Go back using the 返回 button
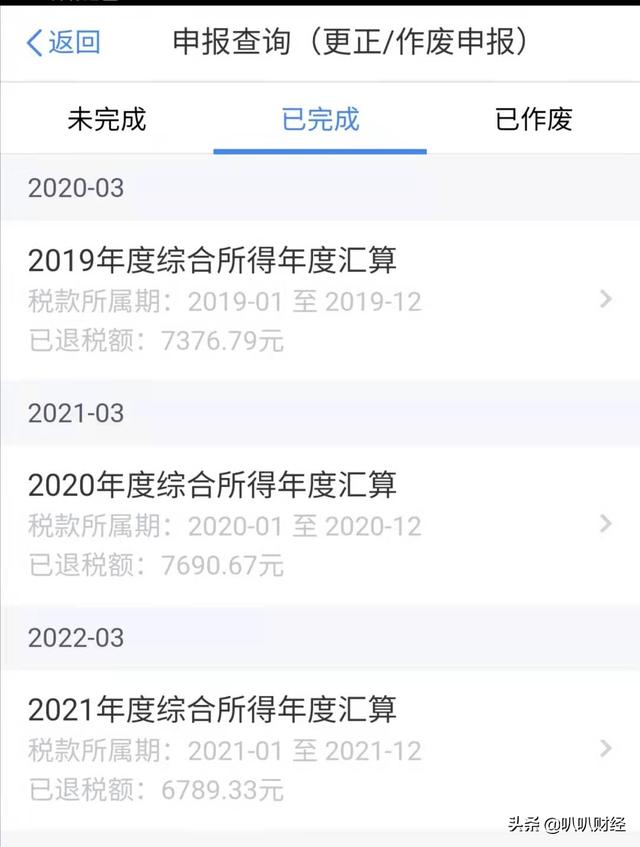Screen dimensions: 640x847 [62, 42]
